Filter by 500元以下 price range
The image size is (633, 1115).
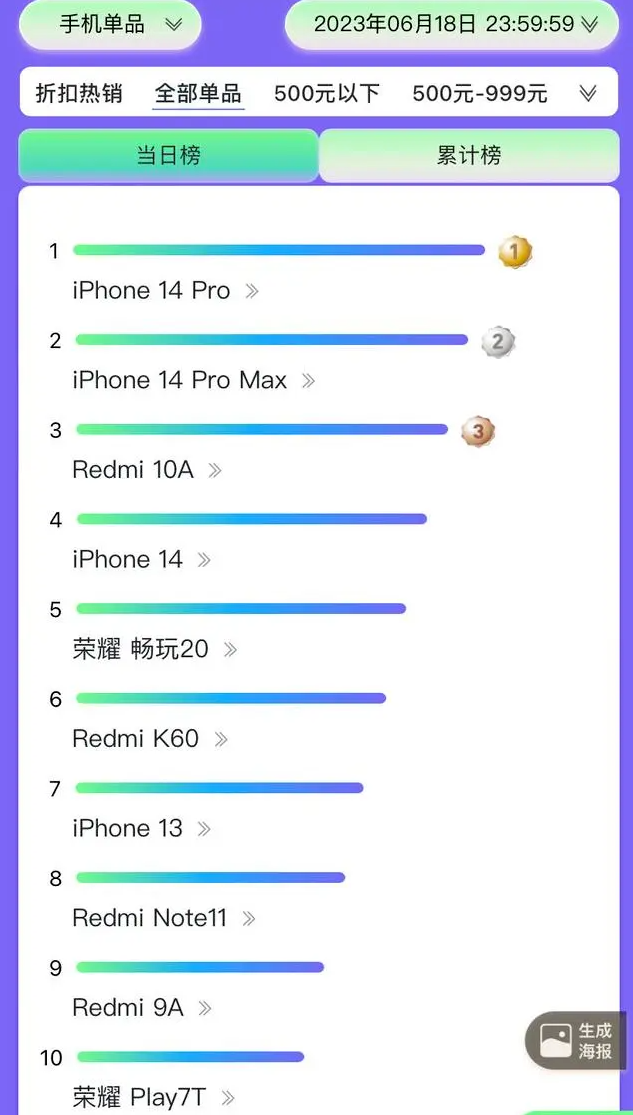click(x=327, y=93)
